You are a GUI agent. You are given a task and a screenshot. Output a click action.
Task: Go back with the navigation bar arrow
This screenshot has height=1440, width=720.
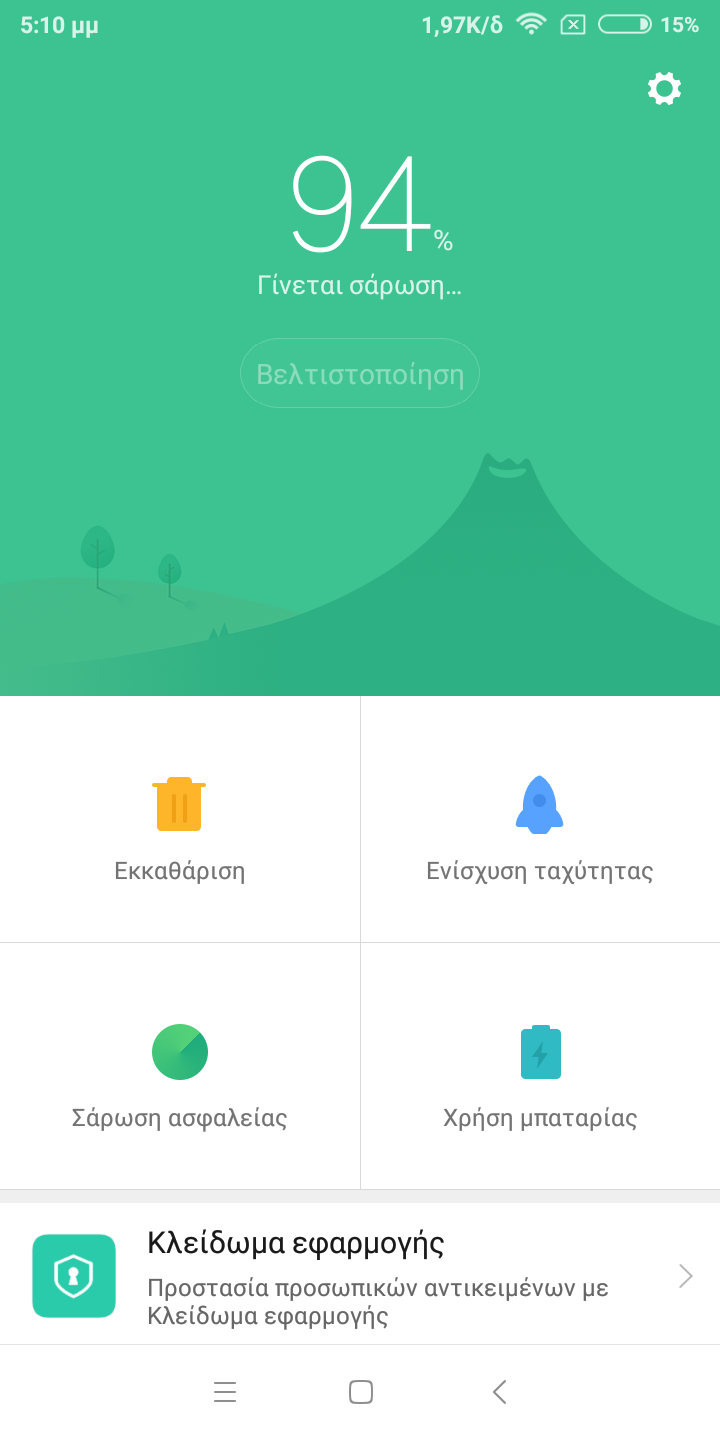coord(500,1392)
